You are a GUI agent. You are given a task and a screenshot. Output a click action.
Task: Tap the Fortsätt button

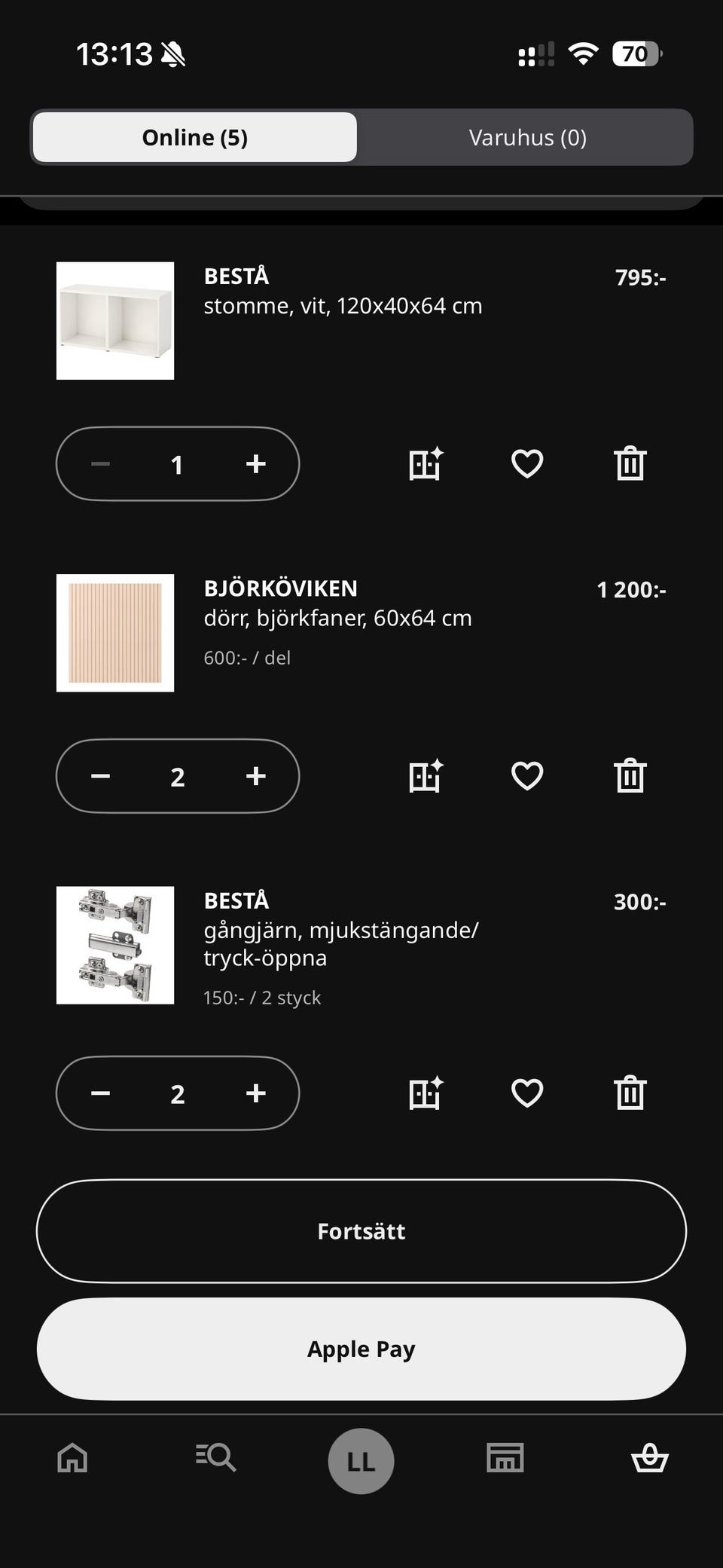pyautogui.click(x=361, y=1231)
